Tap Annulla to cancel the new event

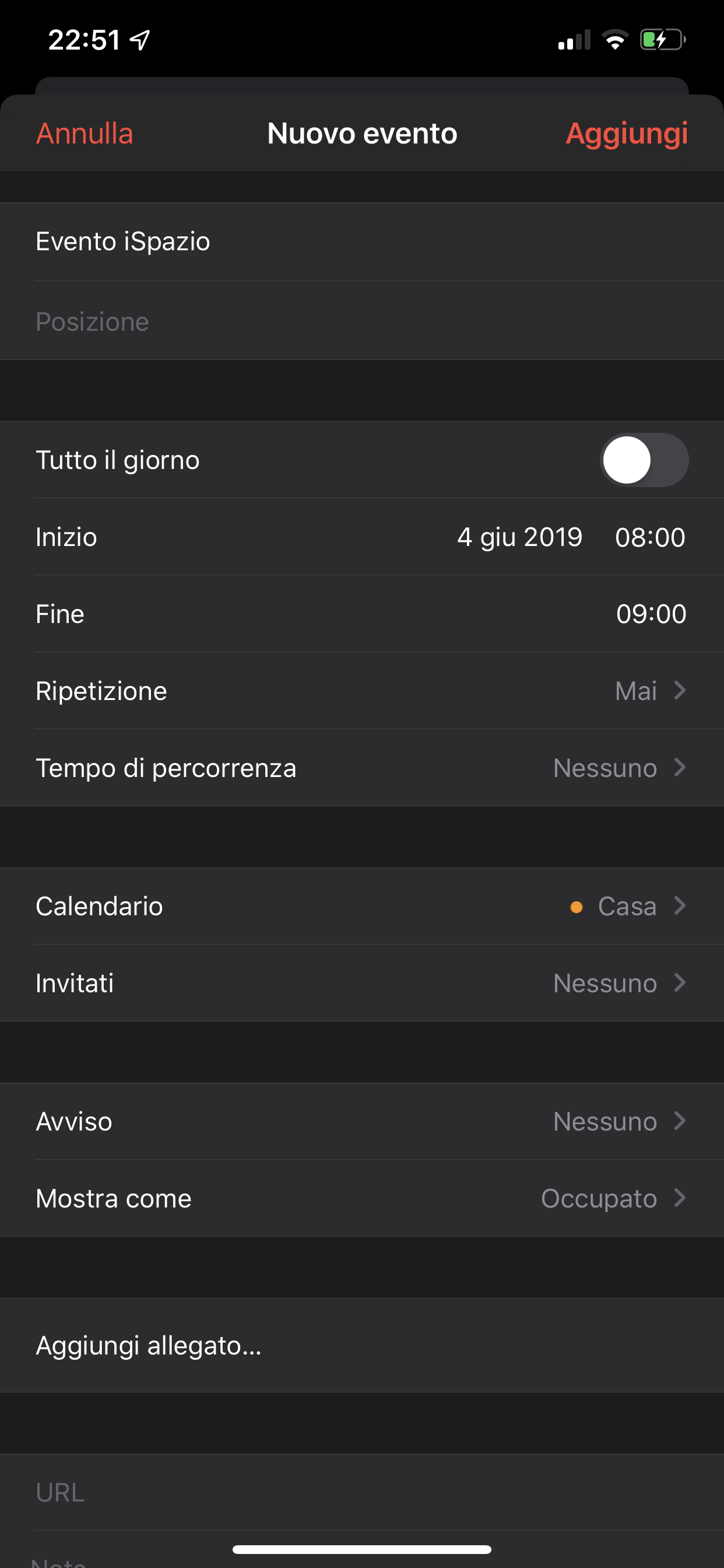tap(85, 134)
